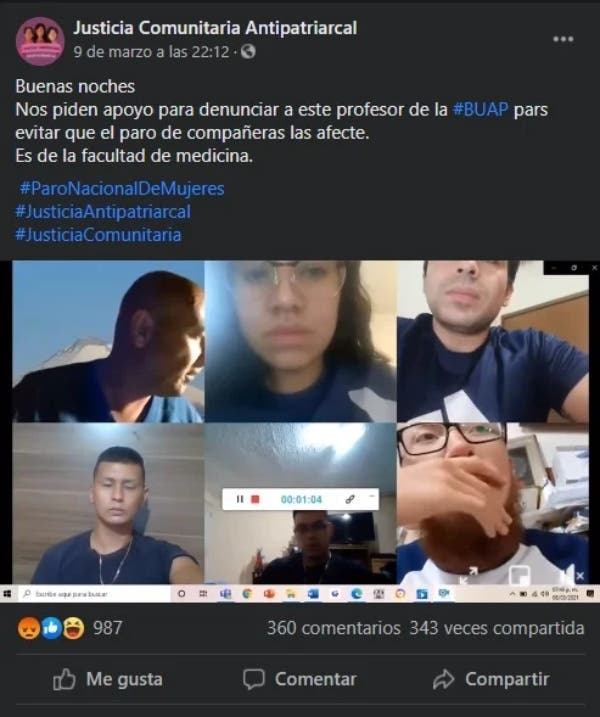The image size is (600, 717).
Task: Open the #JusticiaComunitaria hashtag
Action: (x=98, y=234)
